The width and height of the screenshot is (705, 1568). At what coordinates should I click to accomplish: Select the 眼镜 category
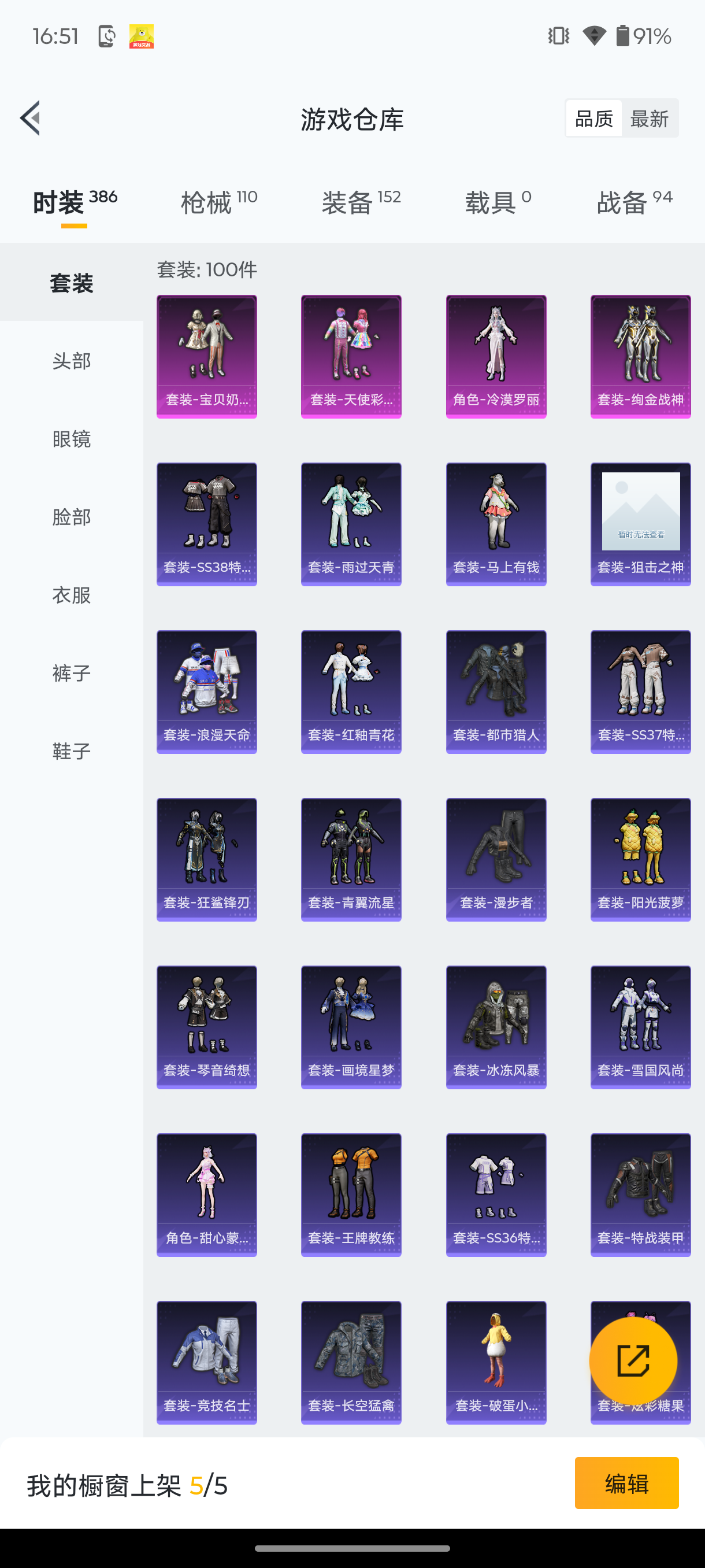point(72,439)
